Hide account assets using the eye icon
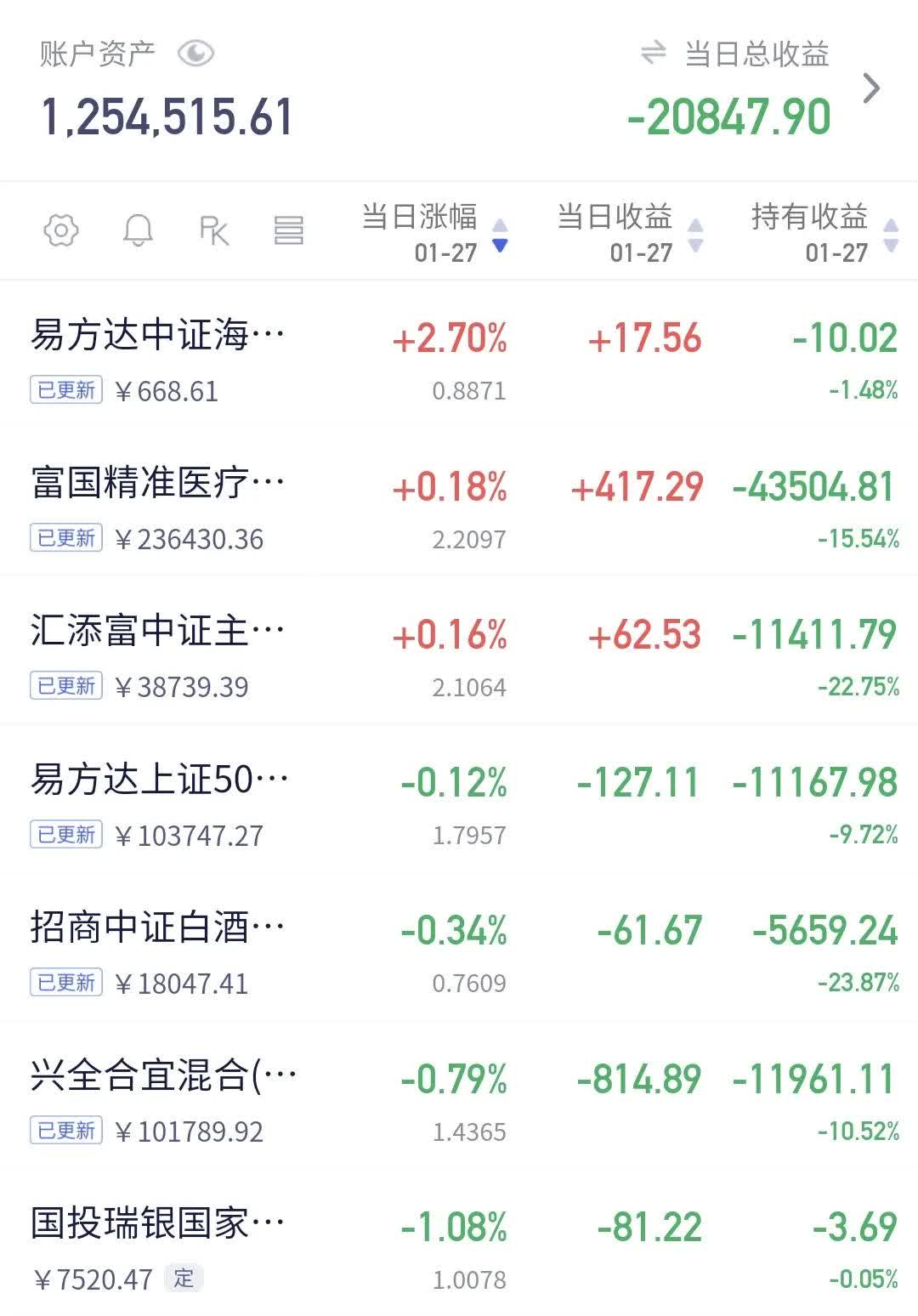This screenshot has width=918, height=1316. click(196, 54)
